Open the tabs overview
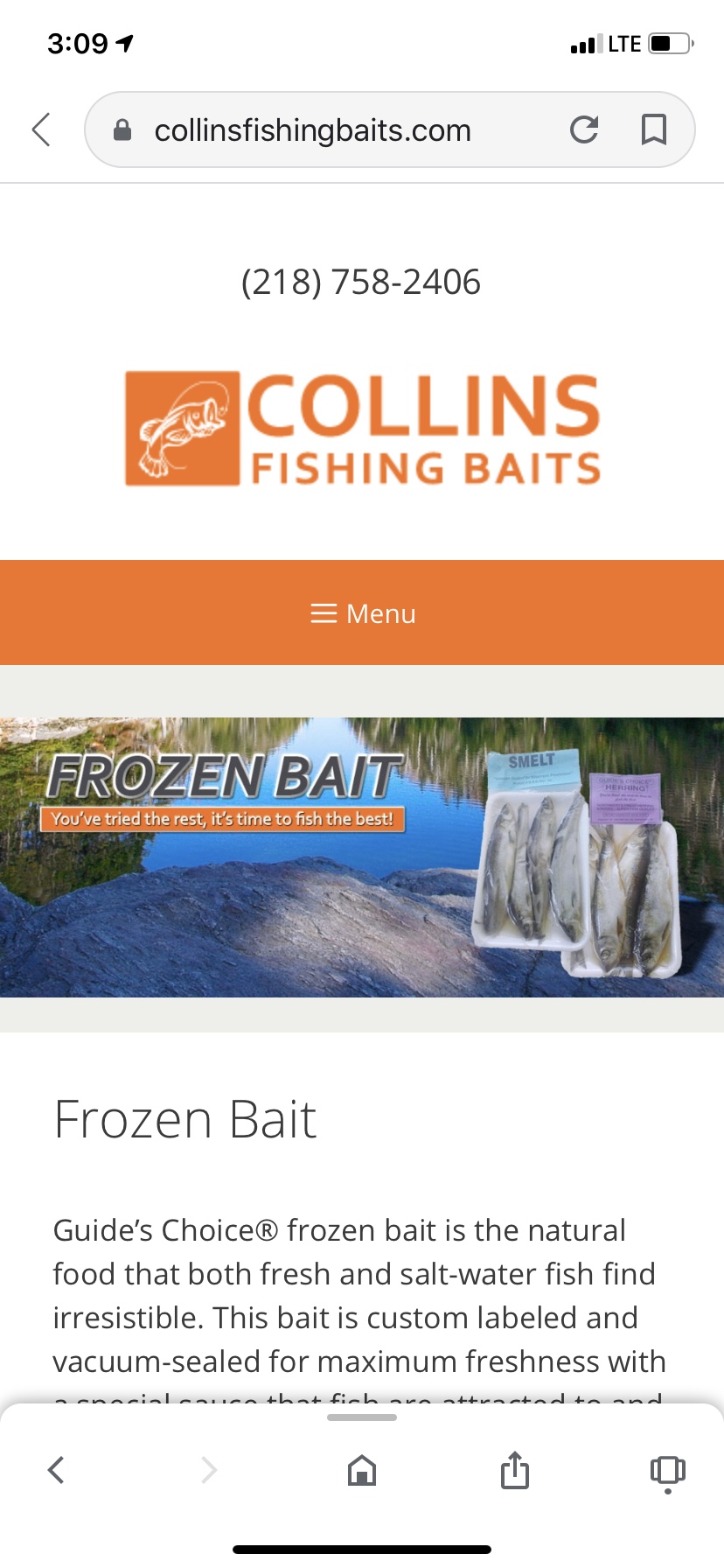Image resolution: width=724 pixels, height=1568 pixels. (x=668, y=1470)
